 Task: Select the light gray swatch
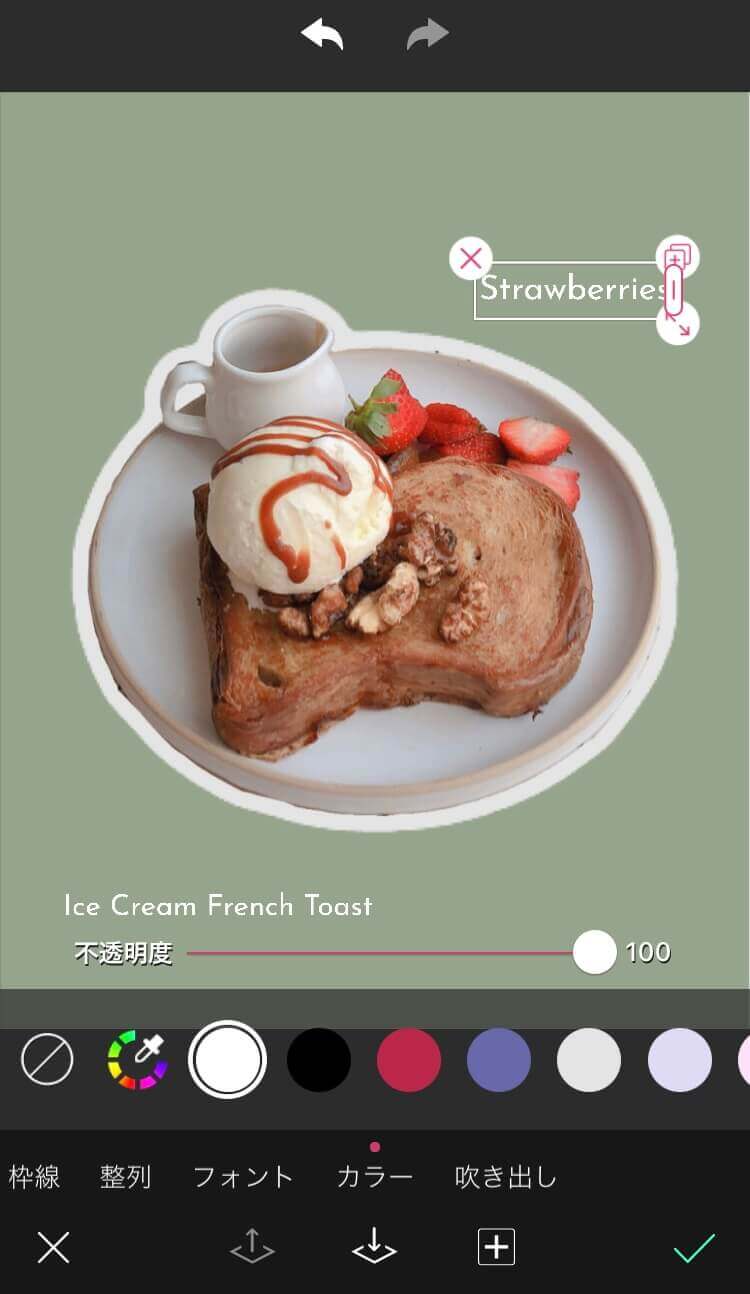pyautogui.click(x=589, y=1059)
